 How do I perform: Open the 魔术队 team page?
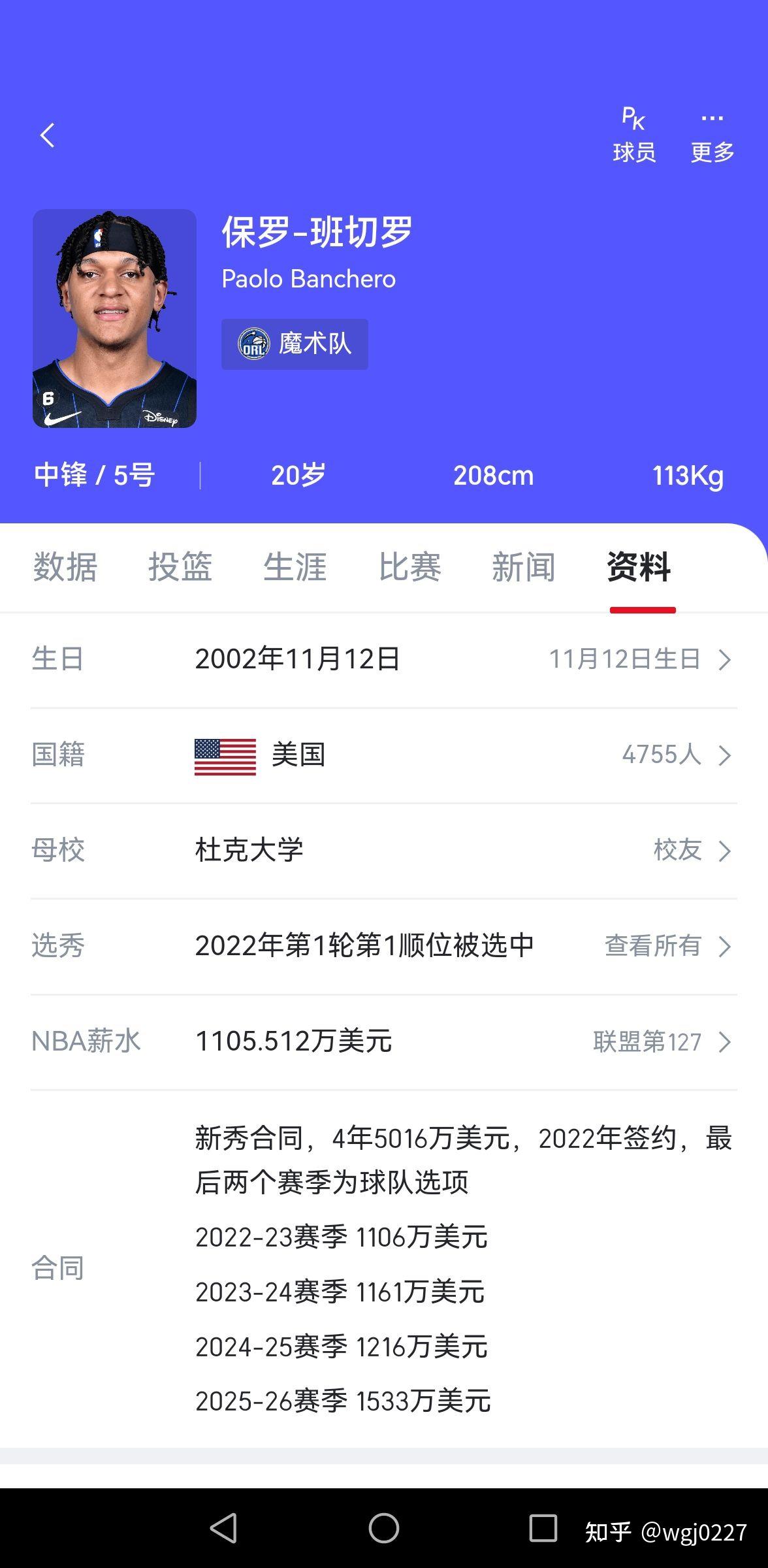(295, 344)
